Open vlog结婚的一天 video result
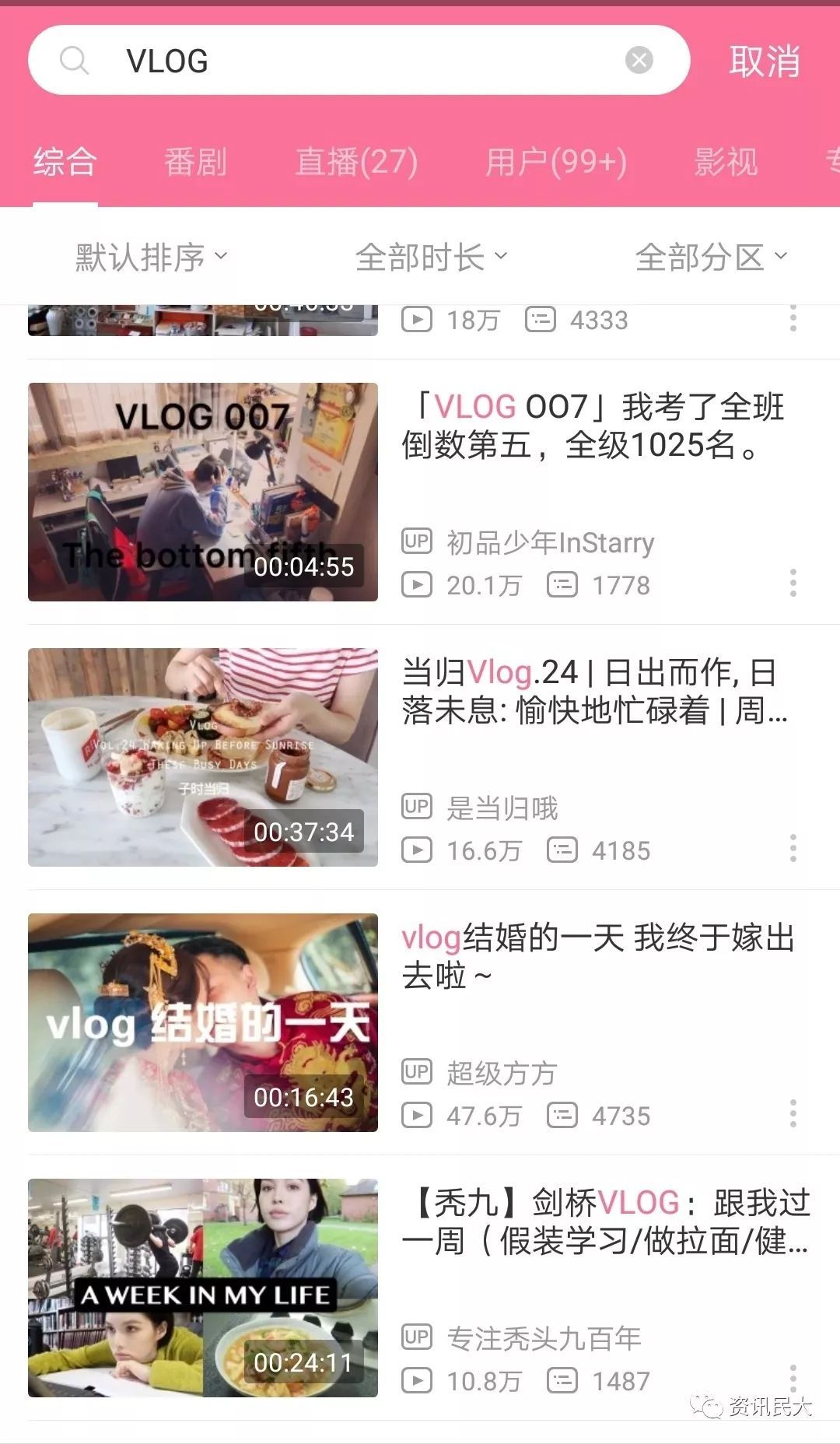840x1444 pixels. coord(597,955)
